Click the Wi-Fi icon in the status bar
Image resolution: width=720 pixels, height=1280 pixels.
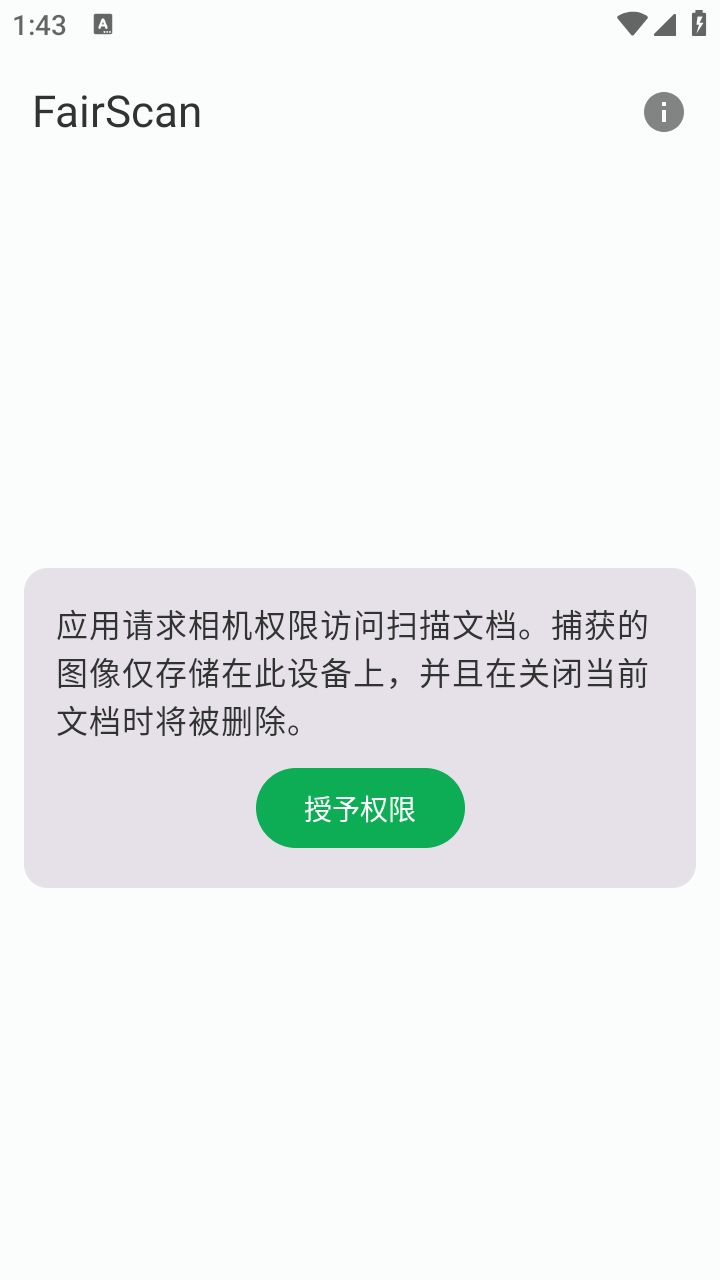(631, 24)
